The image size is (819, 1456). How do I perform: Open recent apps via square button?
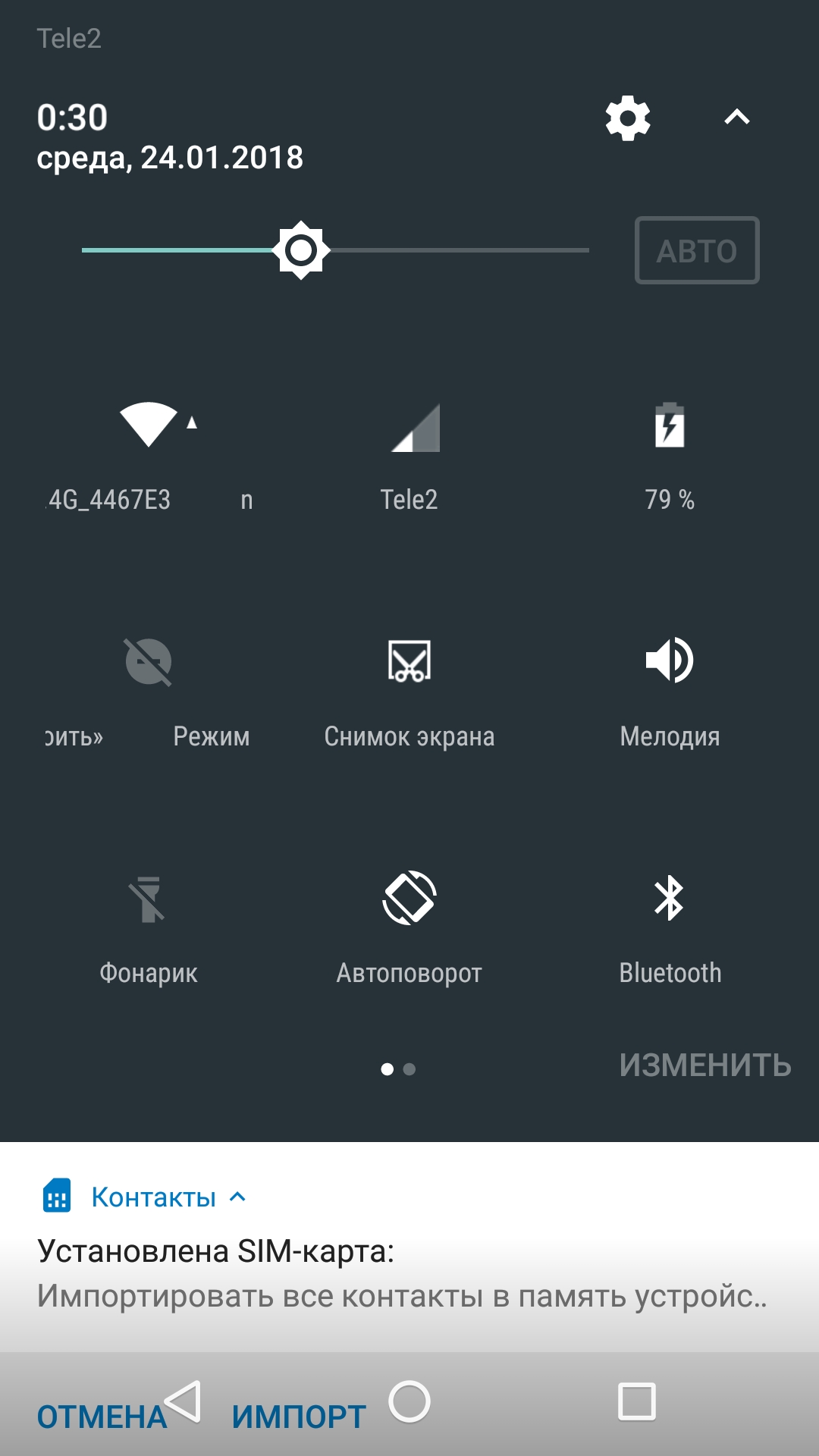[x=637, y=1401]
